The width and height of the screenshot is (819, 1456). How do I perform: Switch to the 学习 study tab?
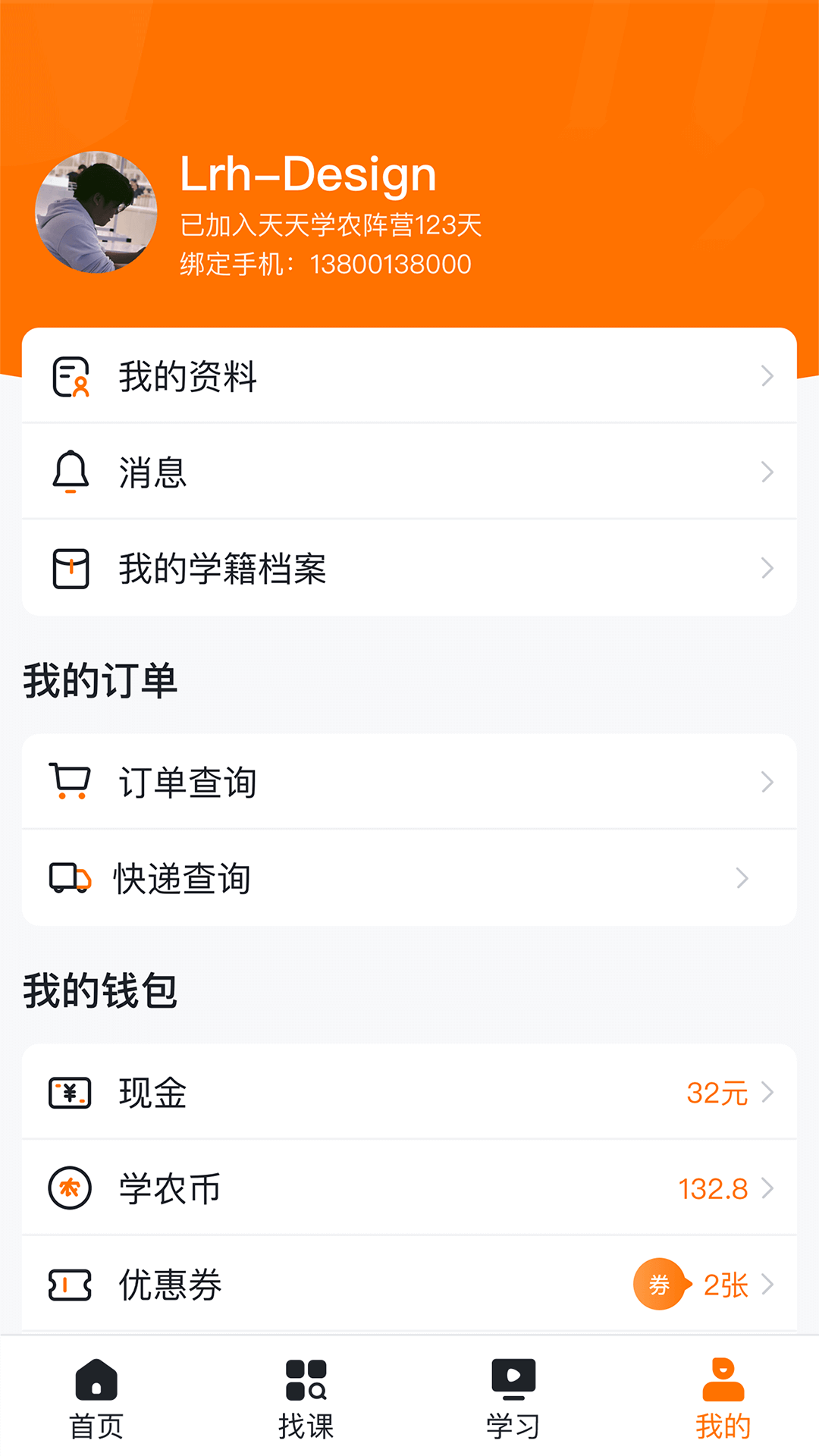(x=513, y=1399)
